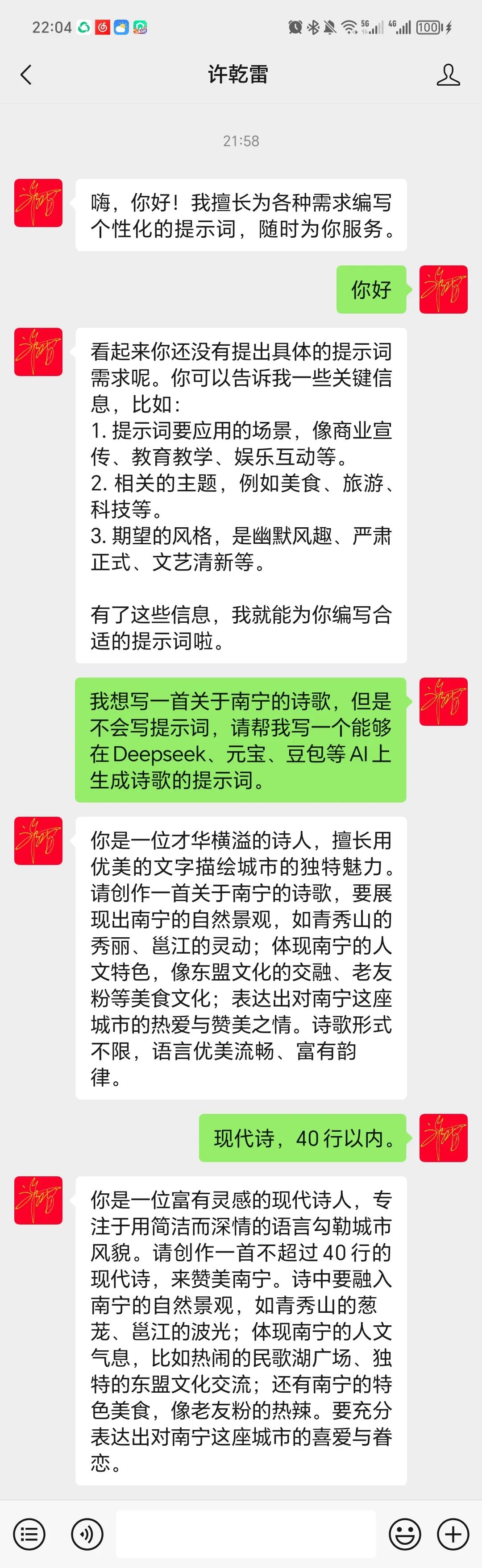Open the menu list icon beside voice
This screenshot has width=482, height=1568.
point(29,1533)
